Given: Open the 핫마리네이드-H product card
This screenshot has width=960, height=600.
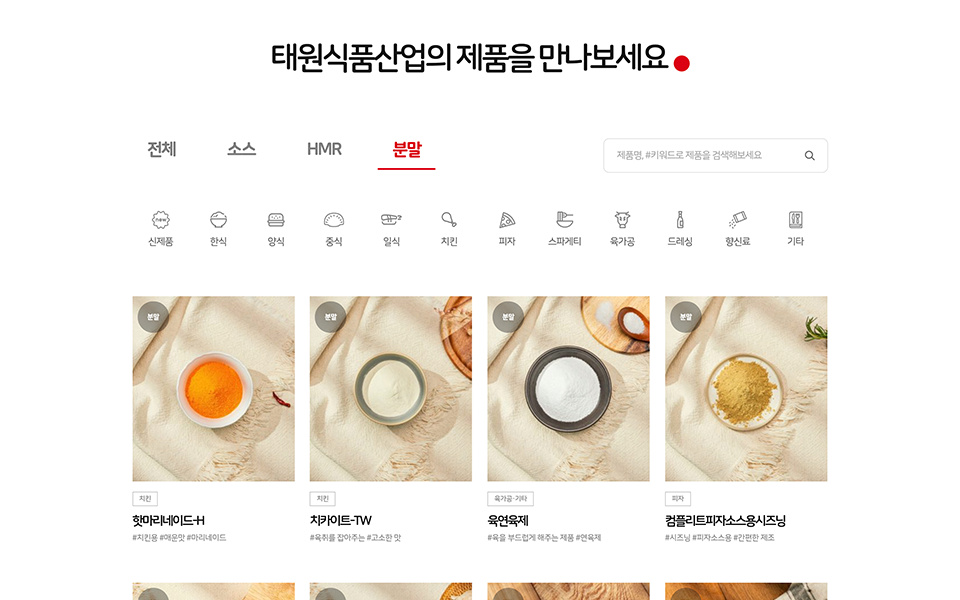Looking at the screenshot, I should (213, 389).
